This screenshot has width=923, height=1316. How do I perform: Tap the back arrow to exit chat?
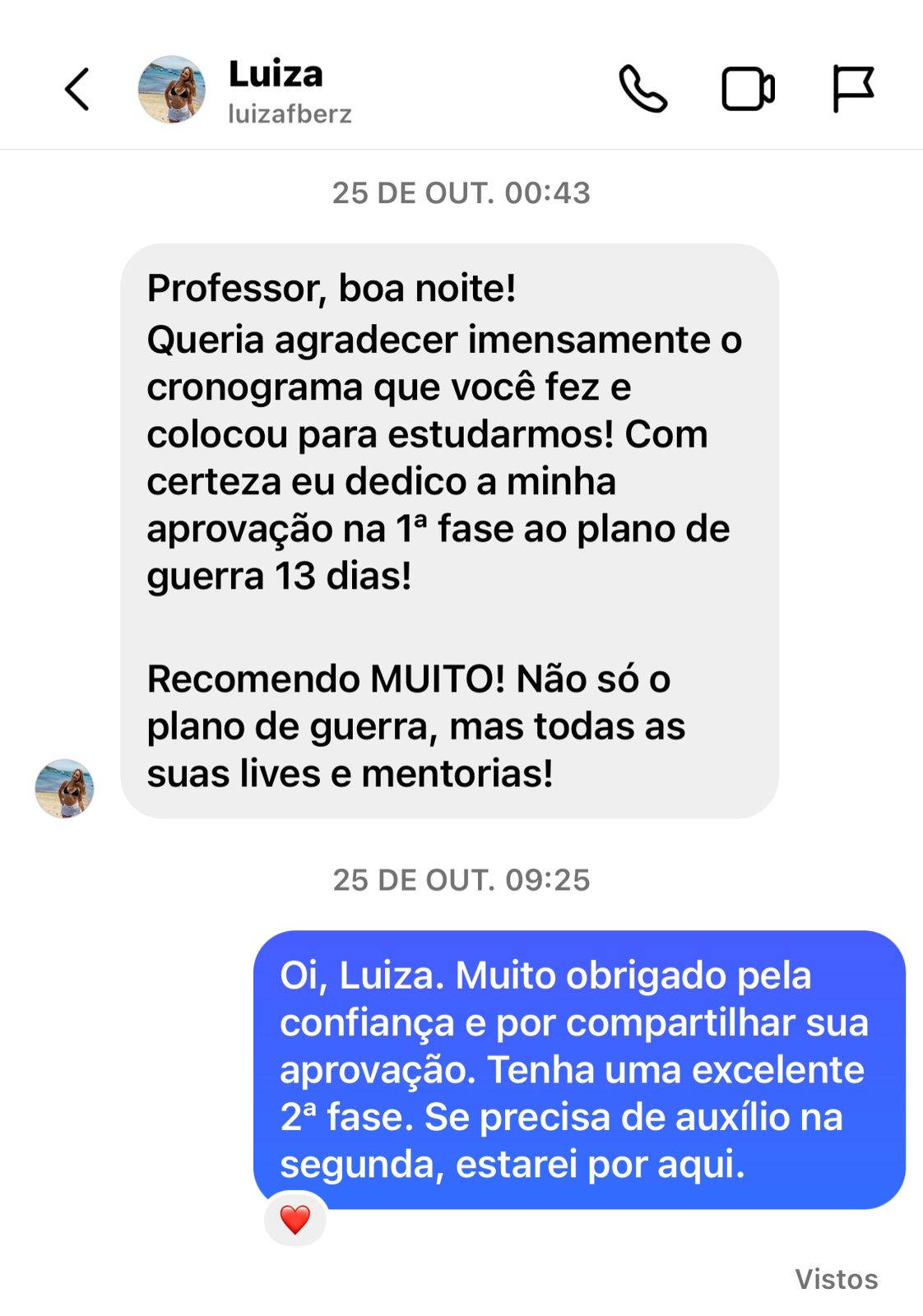[75, 90]
